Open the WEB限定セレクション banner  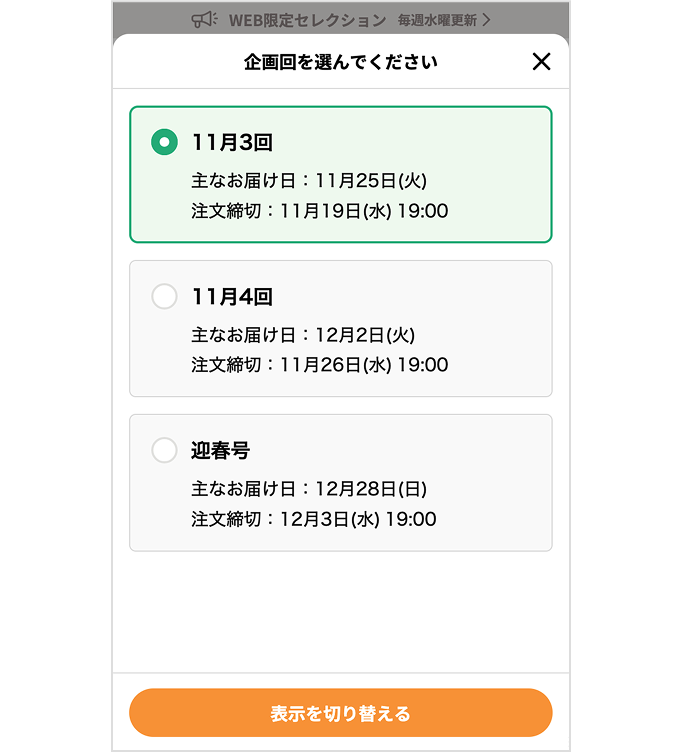click(x=340, y=19)
